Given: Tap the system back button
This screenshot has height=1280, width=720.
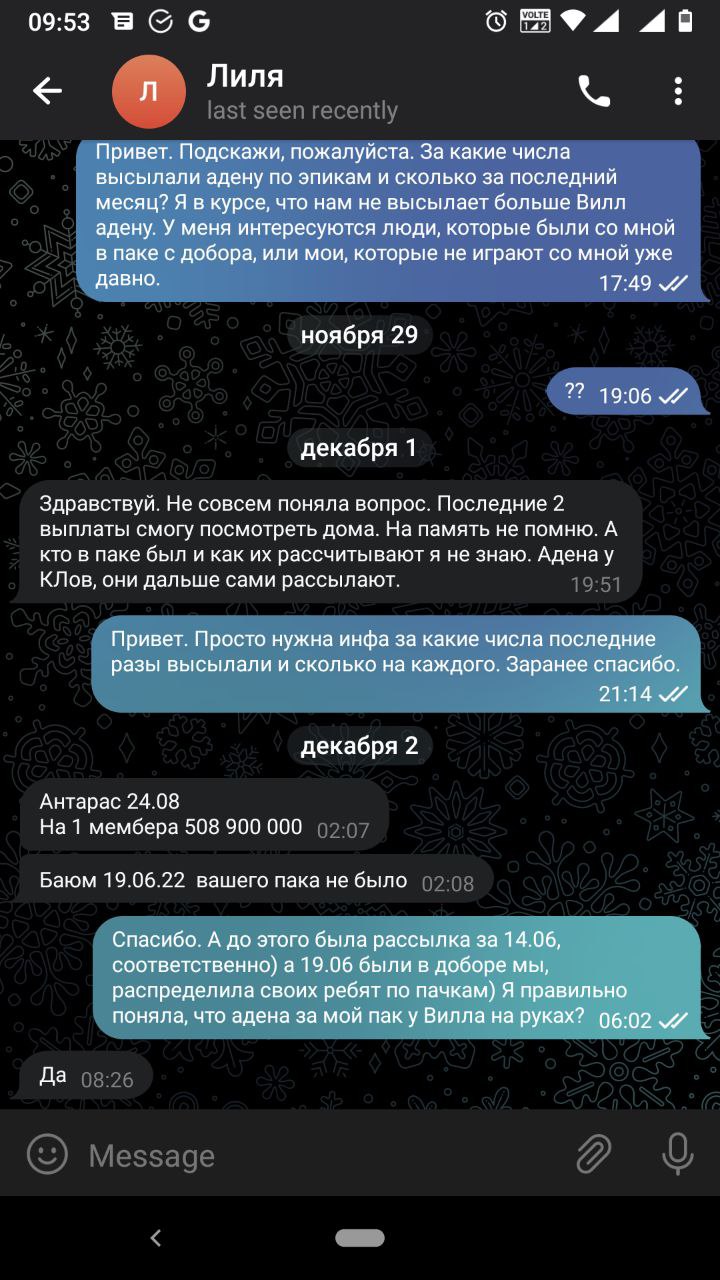Looking at the screenshot, I should (155, 1238).
